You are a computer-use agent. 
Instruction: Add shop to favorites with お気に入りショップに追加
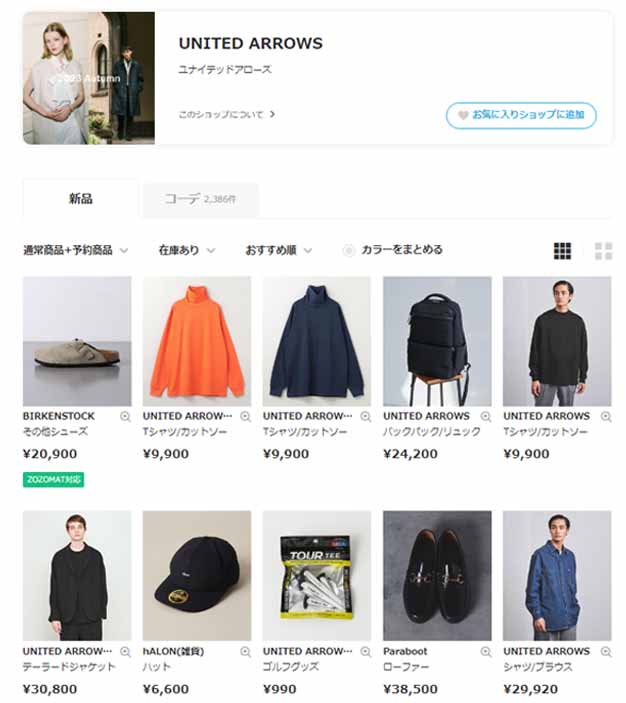tap(521, 115)
